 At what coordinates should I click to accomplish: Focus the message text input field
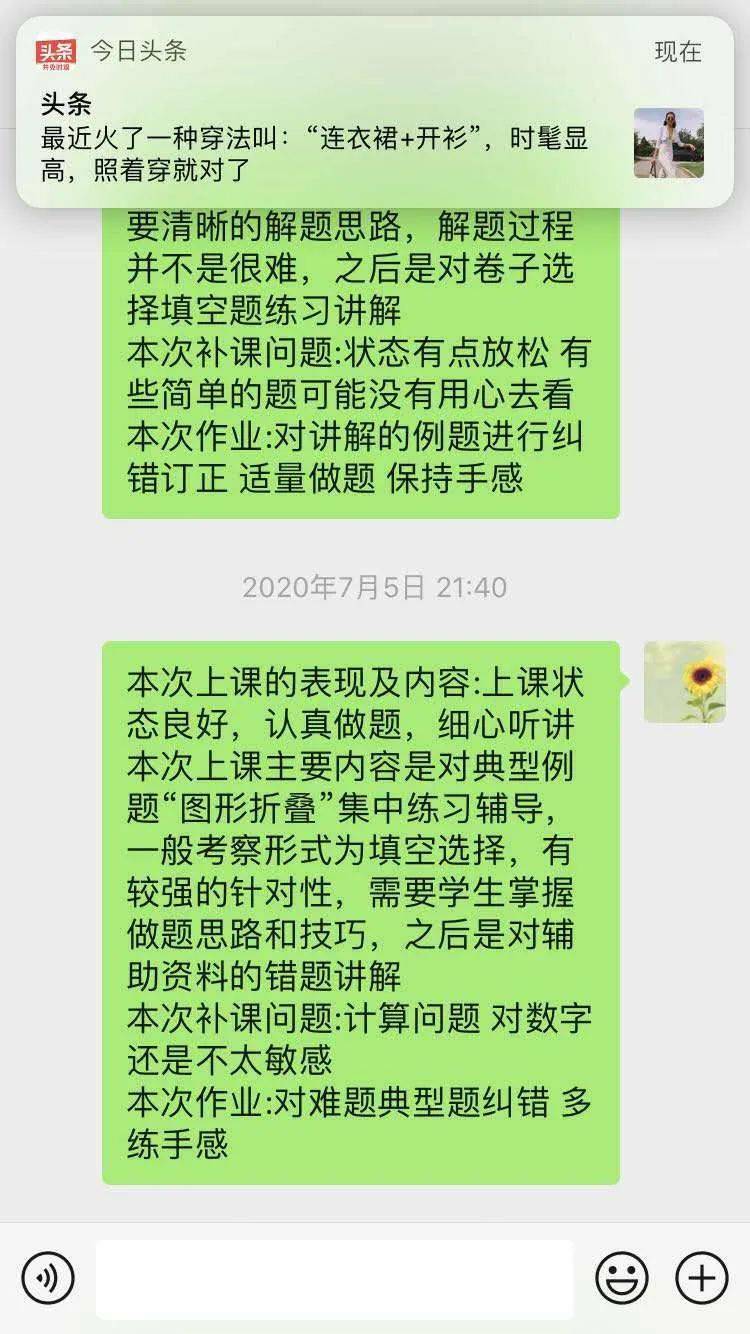[334, 1279]
